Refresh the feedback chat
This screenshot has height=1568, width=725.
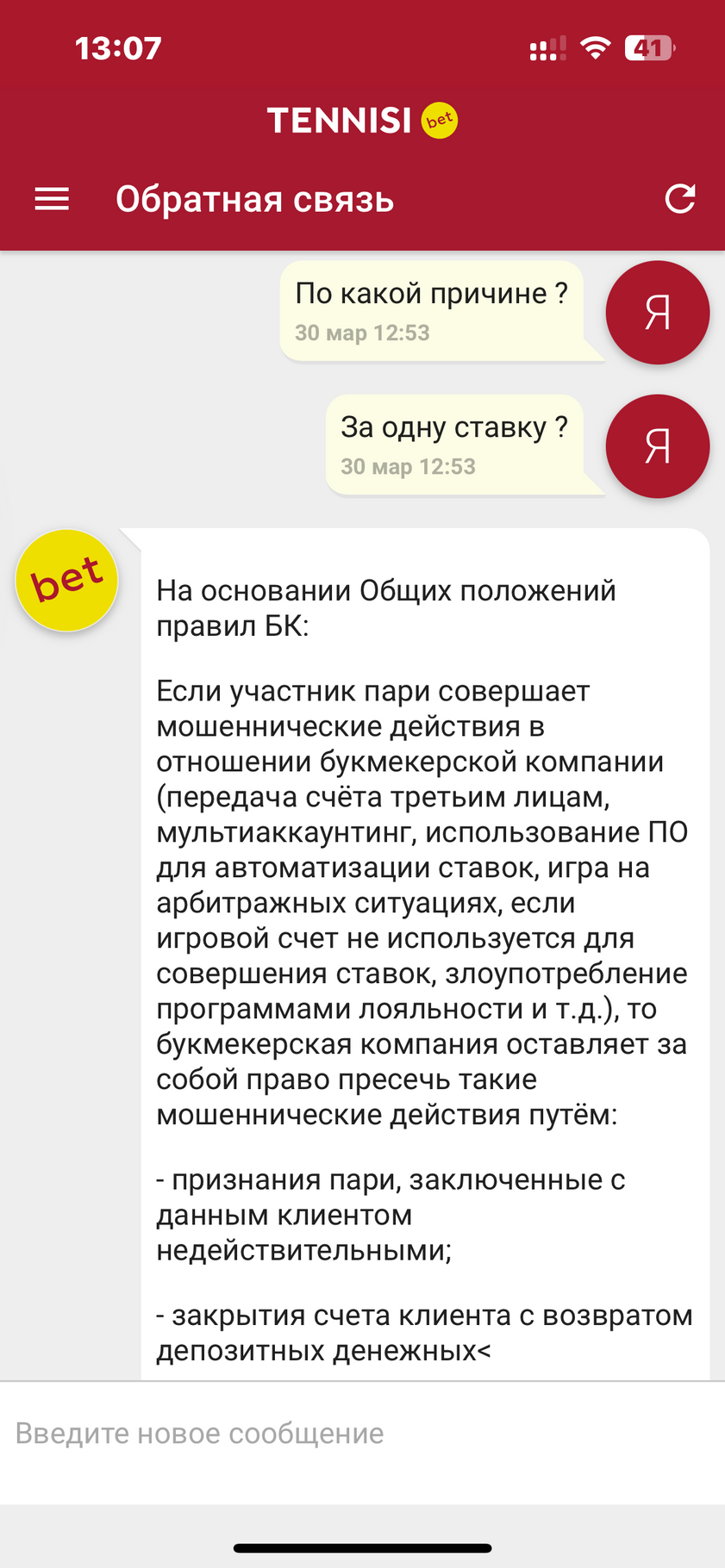(x=679, y=199)
